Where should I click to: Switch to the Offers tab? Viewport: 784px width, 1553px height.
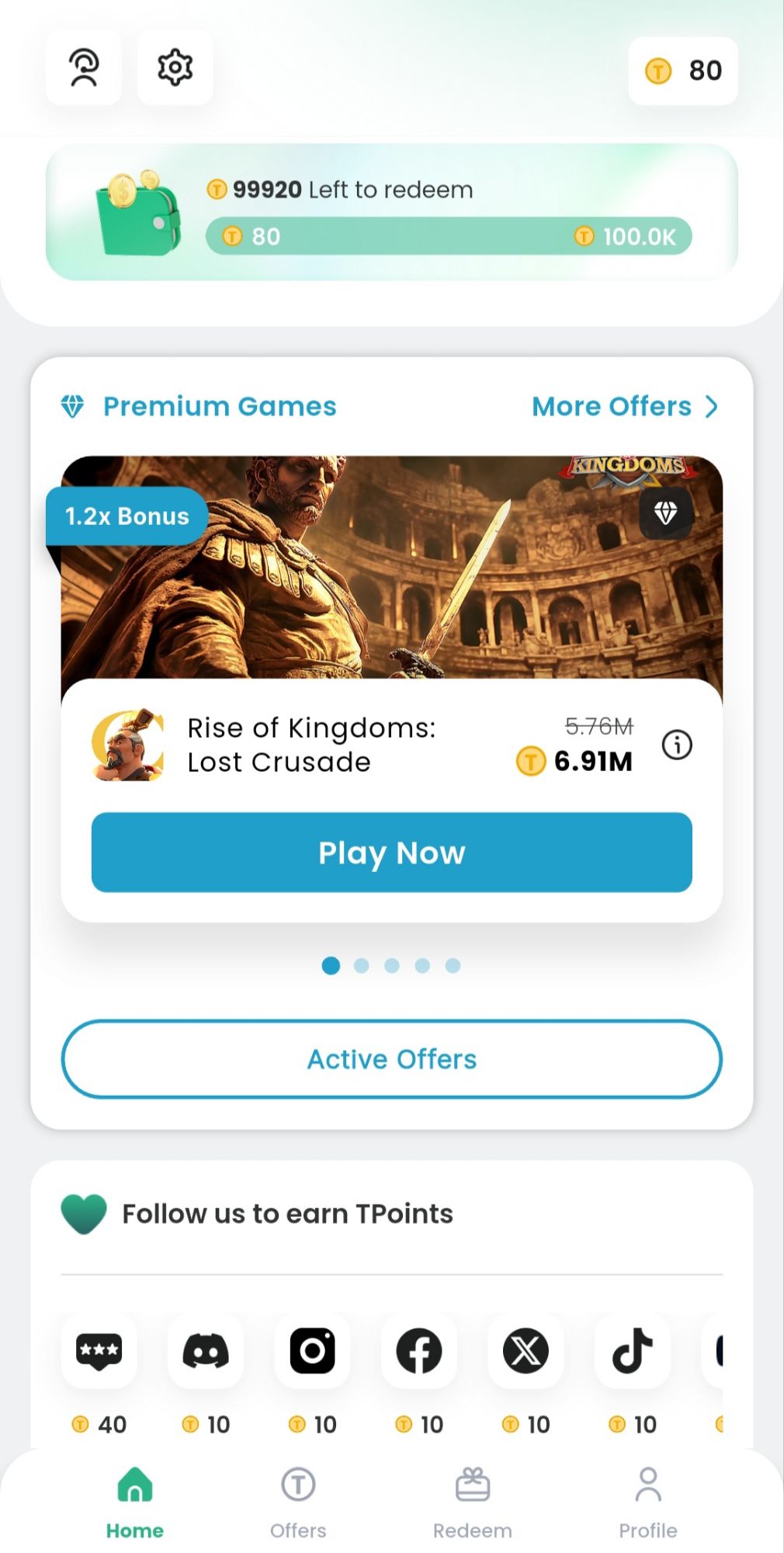[299, 1499]
